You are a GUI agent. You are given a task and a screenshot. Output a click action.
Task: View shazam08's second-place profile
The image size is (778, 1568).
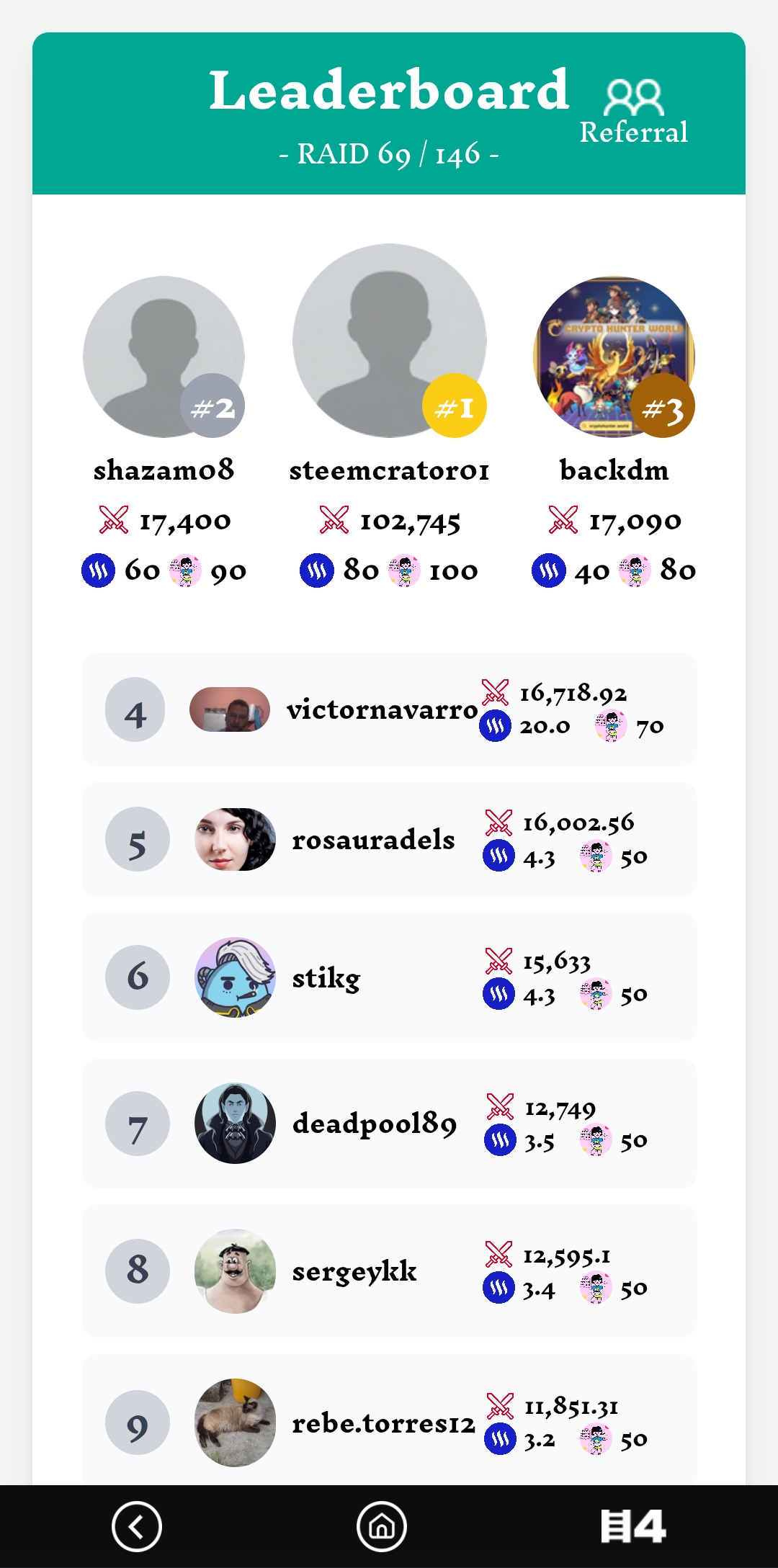pyautogui.click(x=164, y=357)
